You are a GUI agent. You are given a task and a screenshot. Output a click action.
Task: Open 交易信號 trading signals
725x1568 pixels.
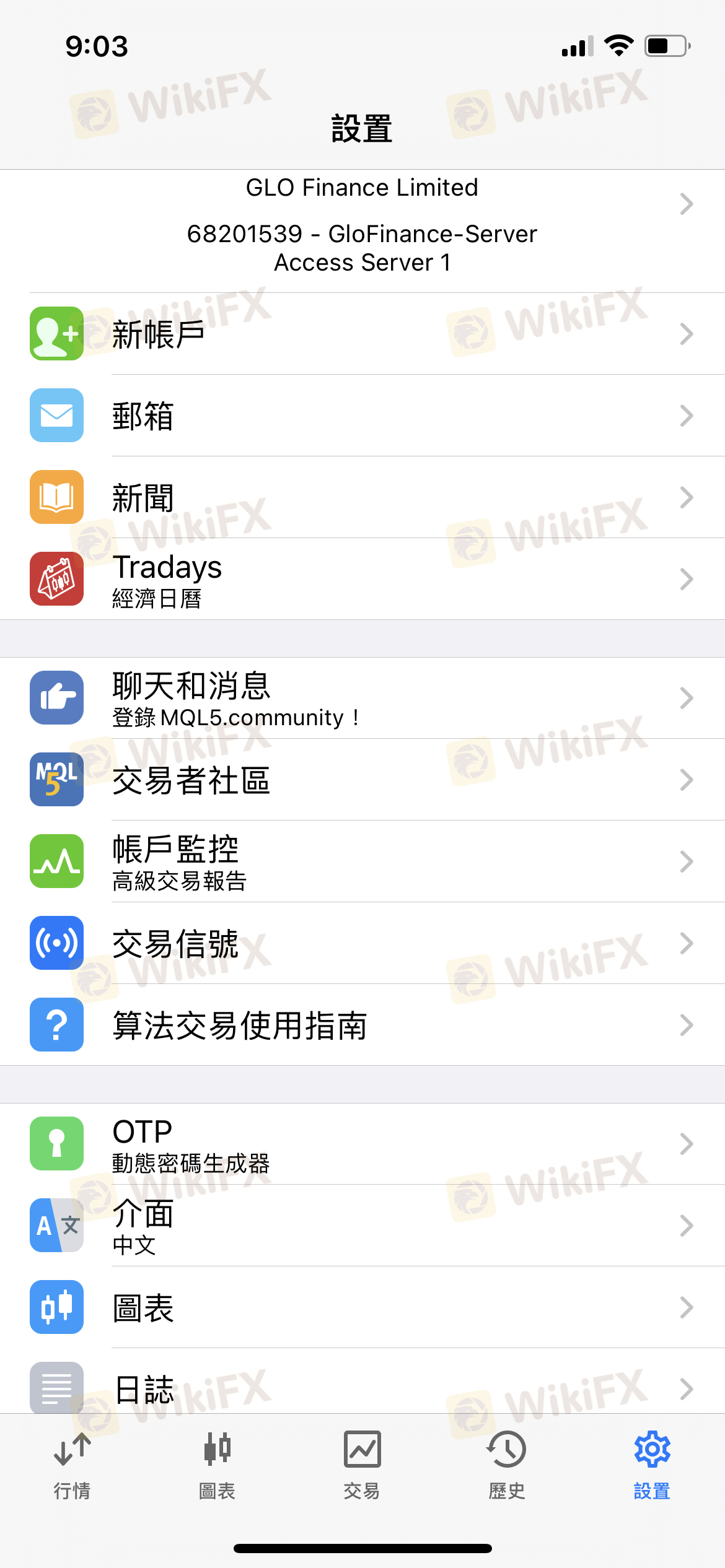click(x=362, y=943)
